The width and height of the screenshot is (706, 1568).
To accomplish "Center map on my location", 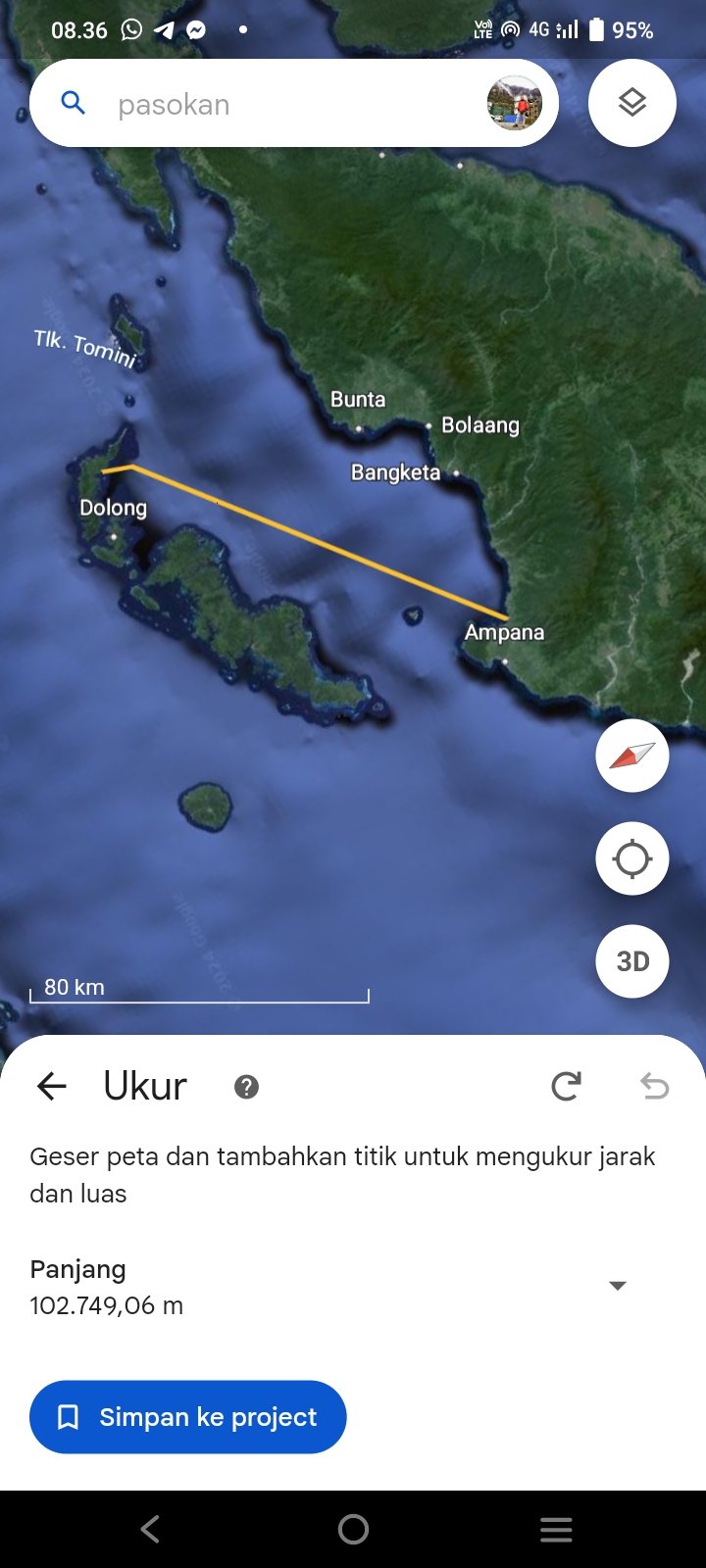I will [632, 858].
